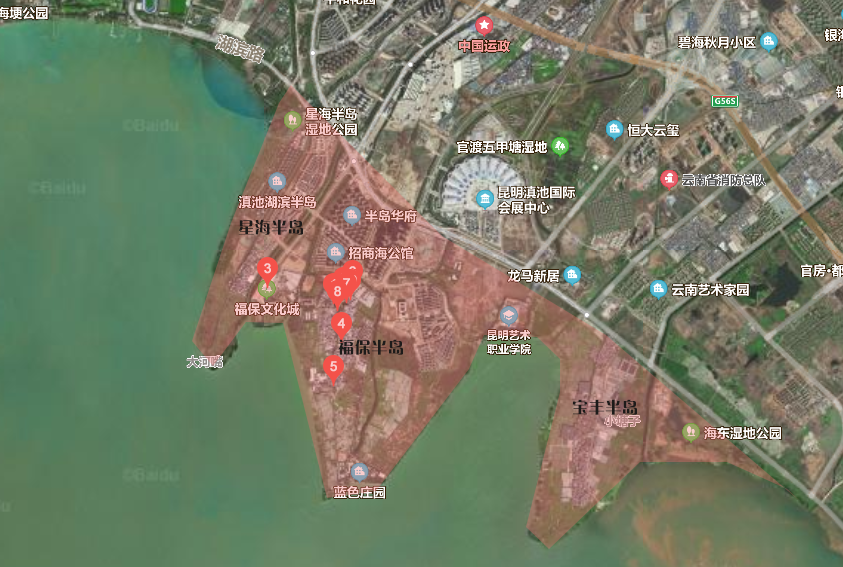Image resolution: width=843 pixels, height=567 pixels.
Task: Open the 云南艺术家园 place marker
Action: pyautogui.click(x=658, y=289)
